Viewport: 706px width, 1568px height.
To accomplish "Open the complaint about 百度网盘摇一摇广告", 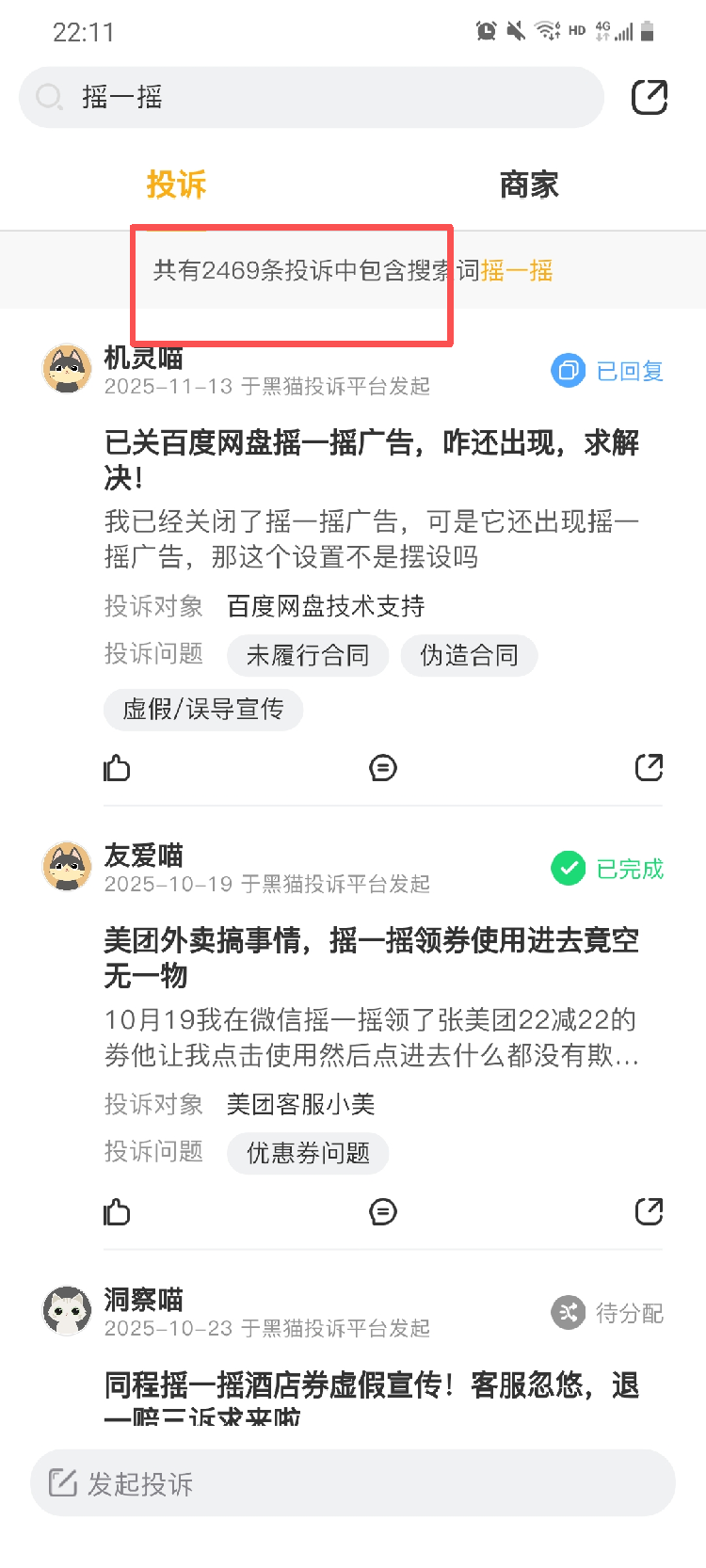I will point(372,459).
